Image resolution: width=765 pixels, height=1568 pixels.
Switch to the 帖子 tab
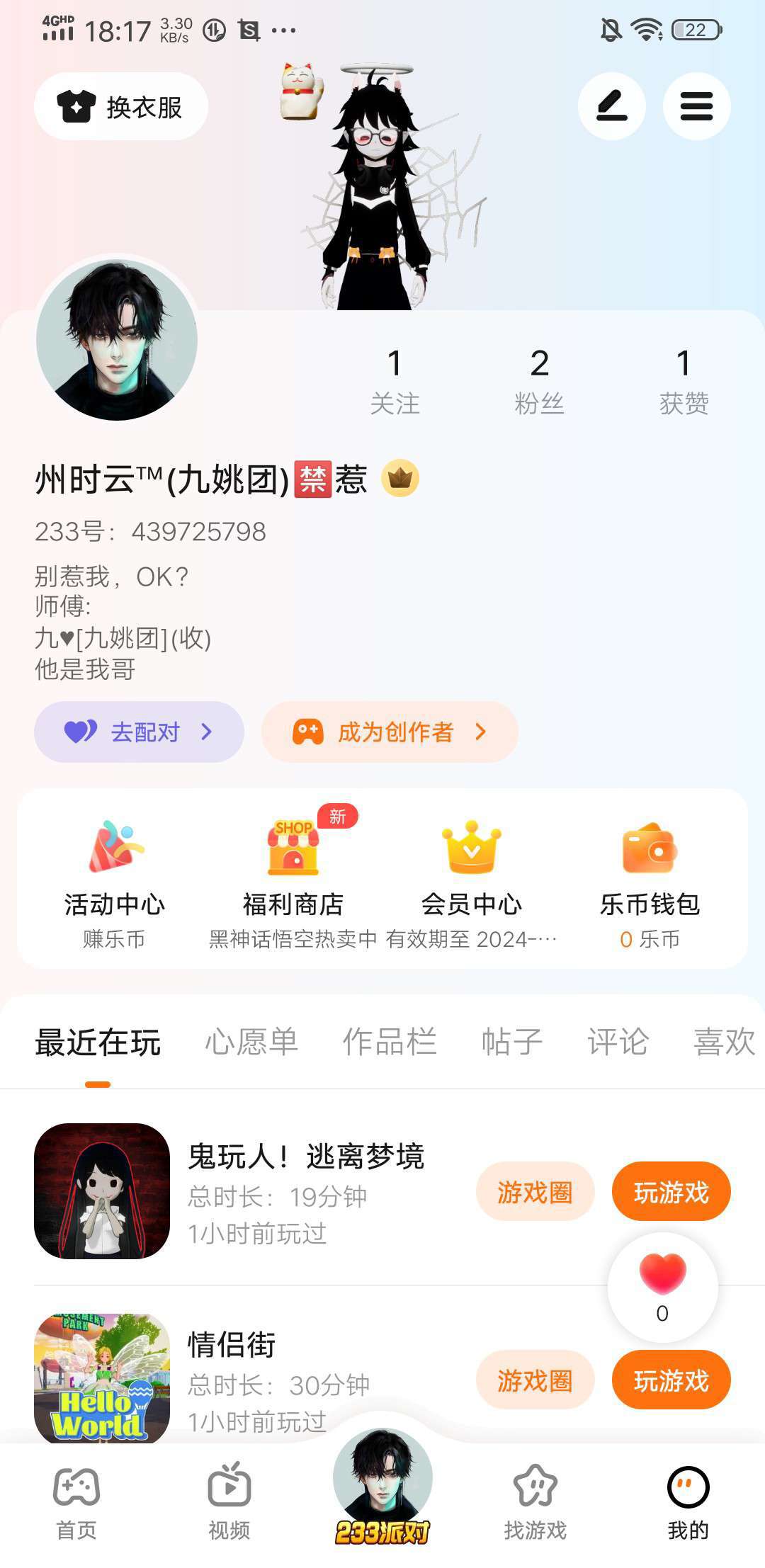click(x=511, y=1042)
